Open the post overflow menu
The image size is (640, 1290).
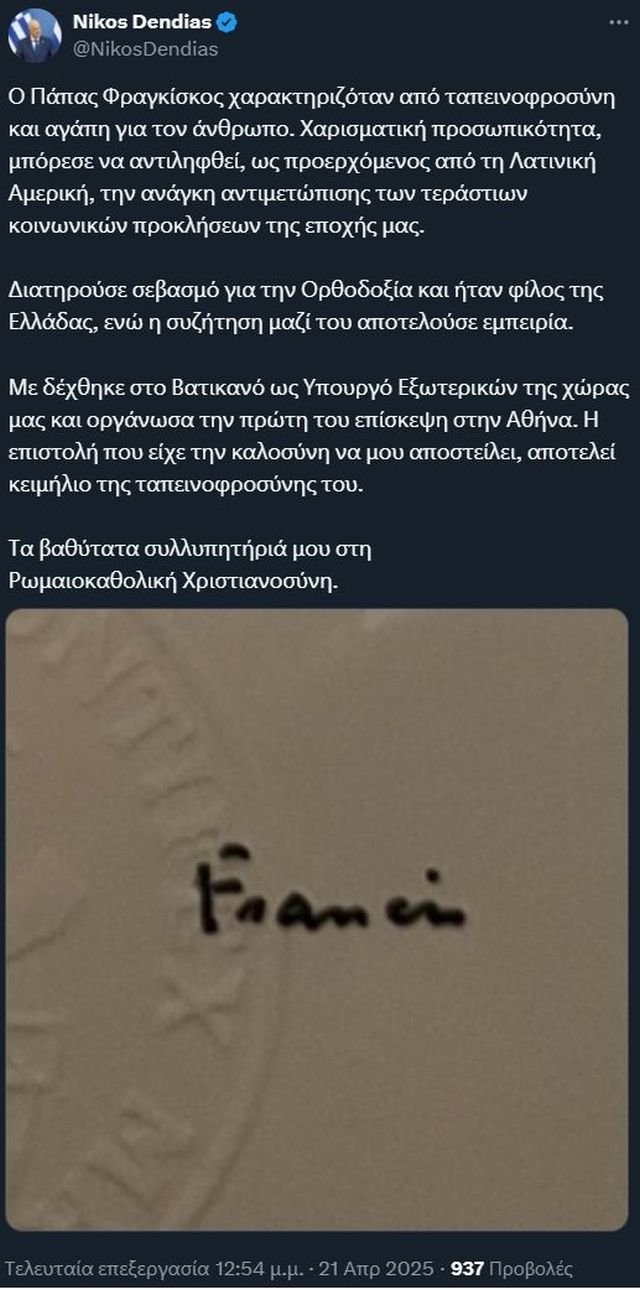coord(619,22)
